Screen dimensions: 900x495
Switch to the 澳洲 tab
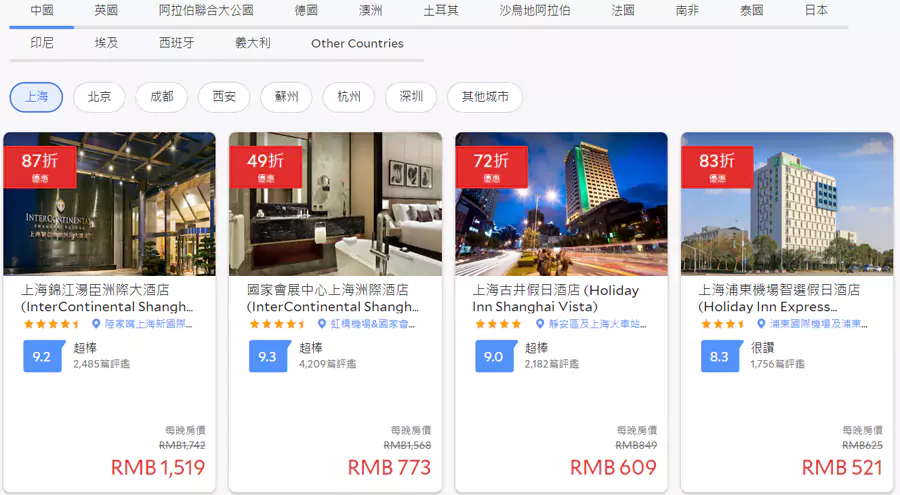370,11
